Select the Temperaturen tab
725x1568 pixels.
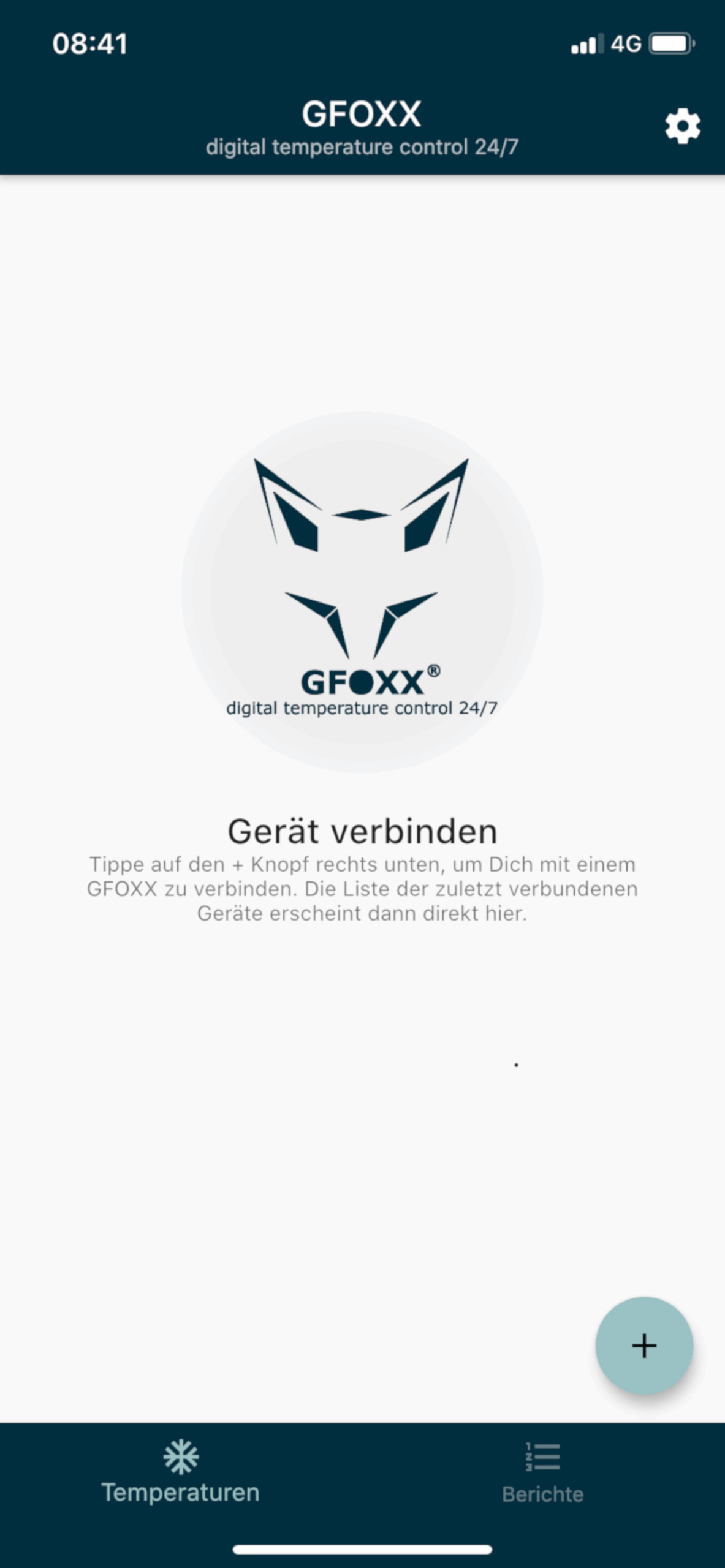pos(181,1474)
